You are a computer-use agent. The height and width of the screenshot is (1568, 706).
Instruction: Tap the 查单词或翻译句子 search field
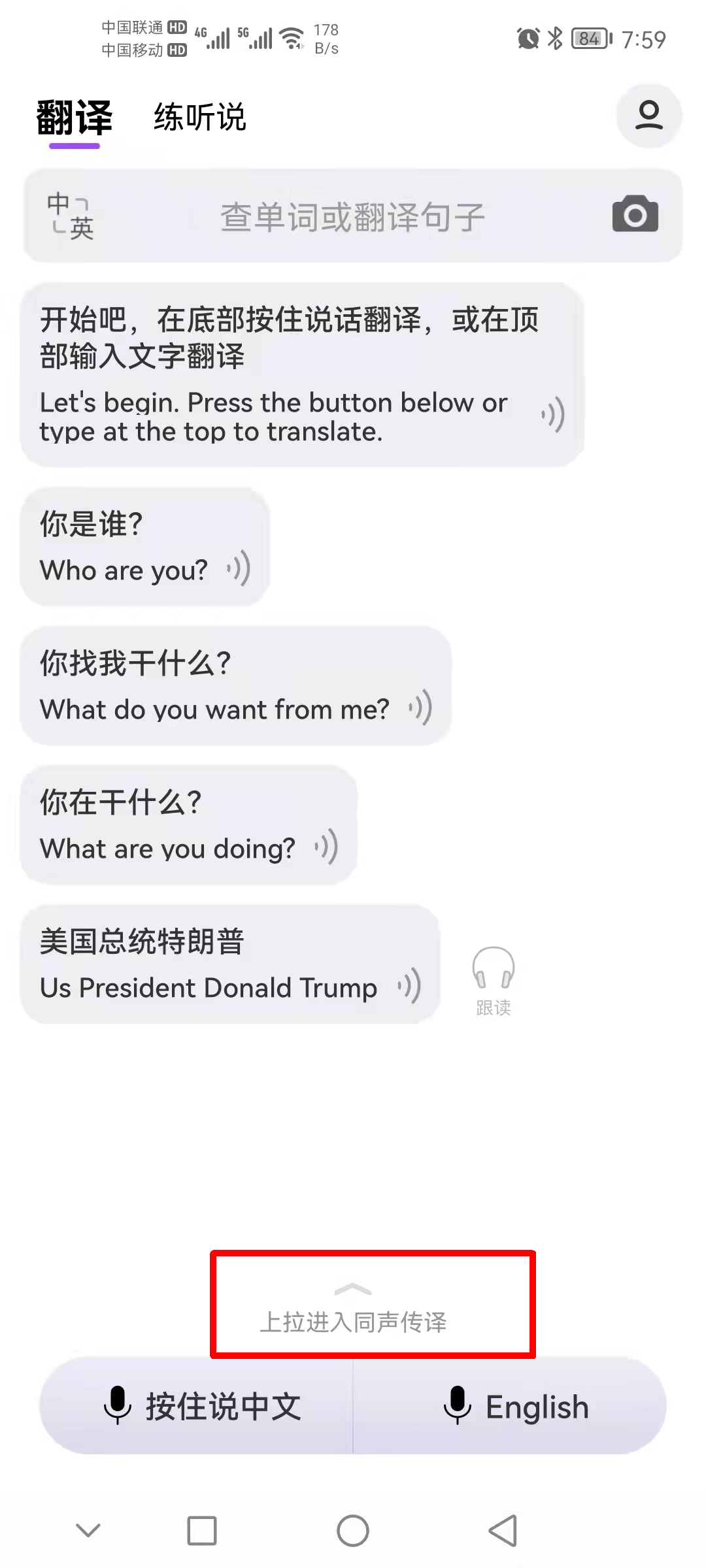[x=353, y=216]
